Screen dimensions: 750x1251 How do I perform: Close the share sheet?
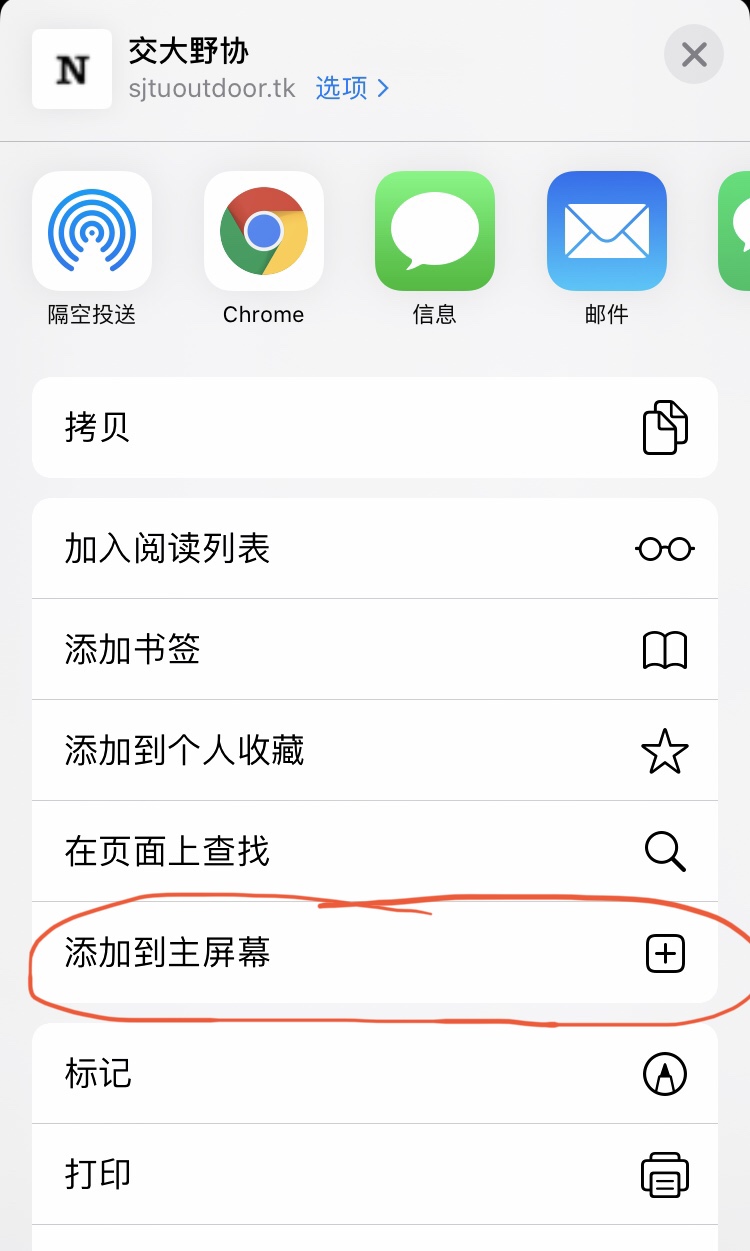tap(694, 54)
